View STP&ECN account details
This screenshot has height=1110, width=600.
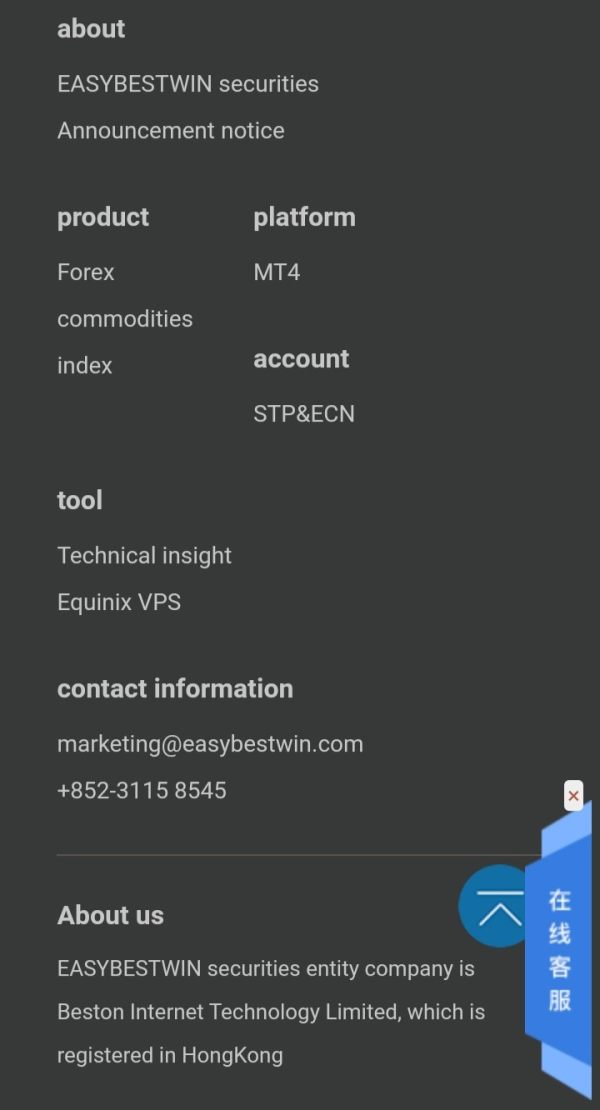[304, 414]
